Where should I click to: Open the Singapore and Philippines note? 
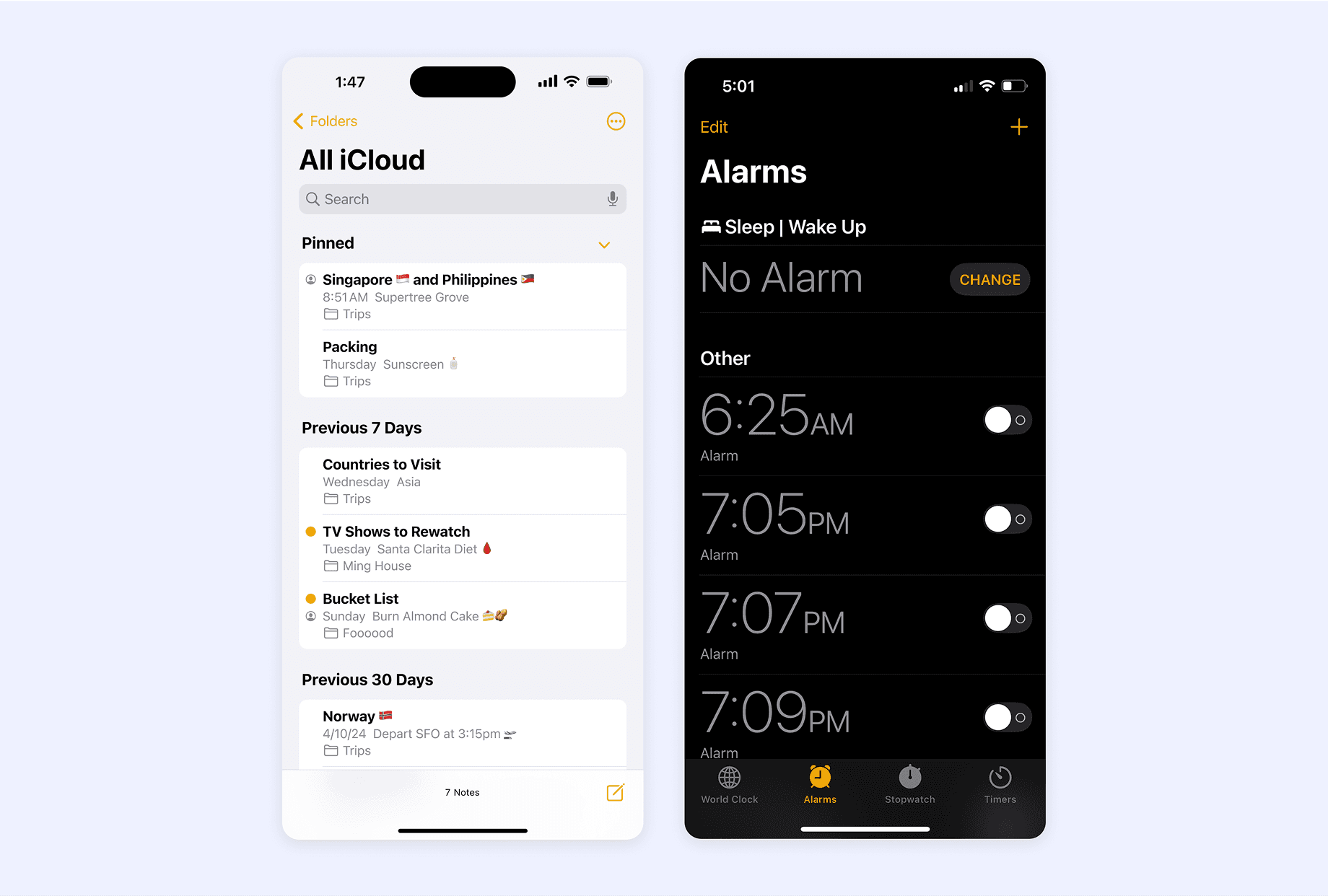(x=462, y=296)
